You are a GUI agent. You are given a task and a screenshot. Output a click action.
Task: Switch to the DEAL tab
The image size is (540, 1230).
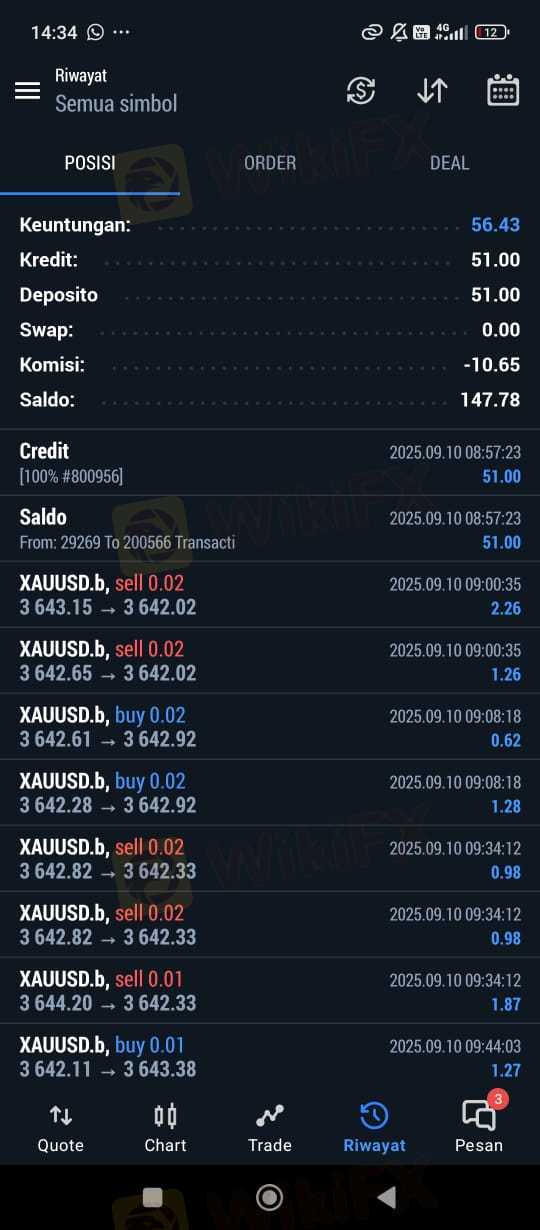[x=450, y=163]
